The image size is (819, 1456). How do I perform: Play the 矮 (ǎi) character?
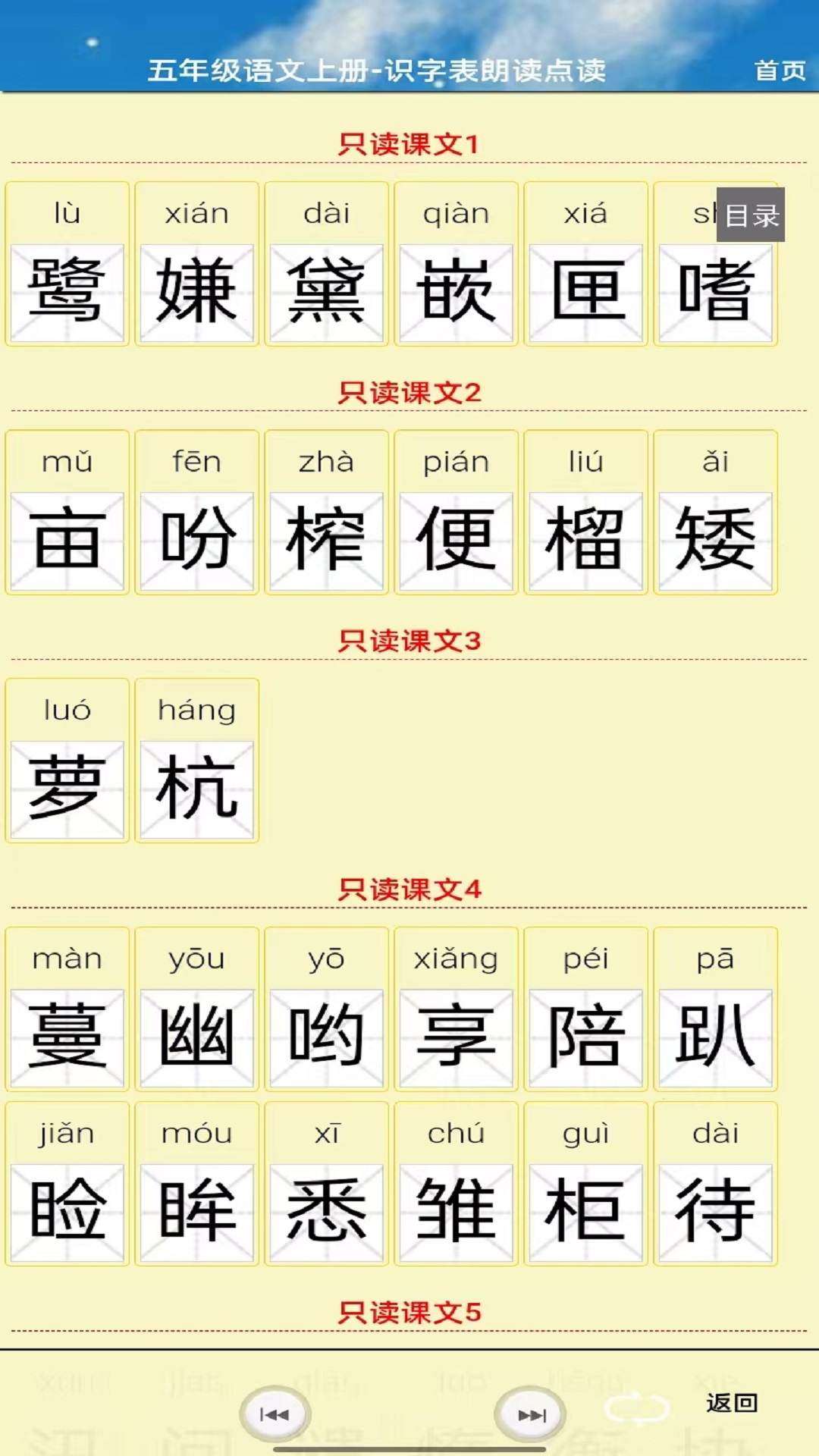pyautogui.click(x=715, y=538)
